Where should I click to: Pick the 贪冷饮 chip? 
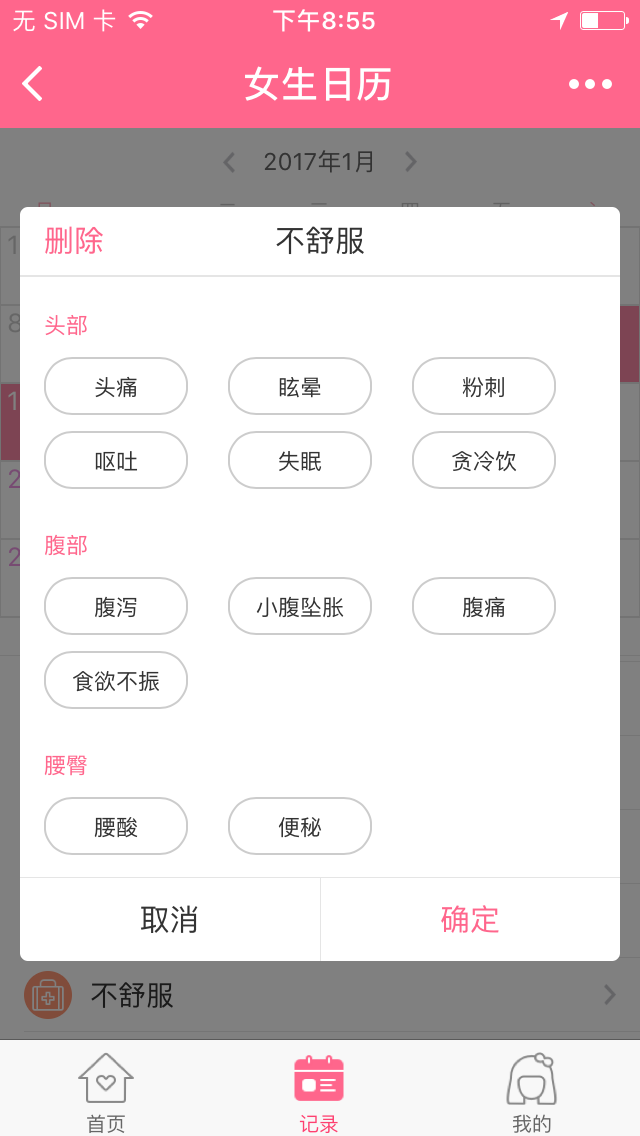[x=484, y=461]
